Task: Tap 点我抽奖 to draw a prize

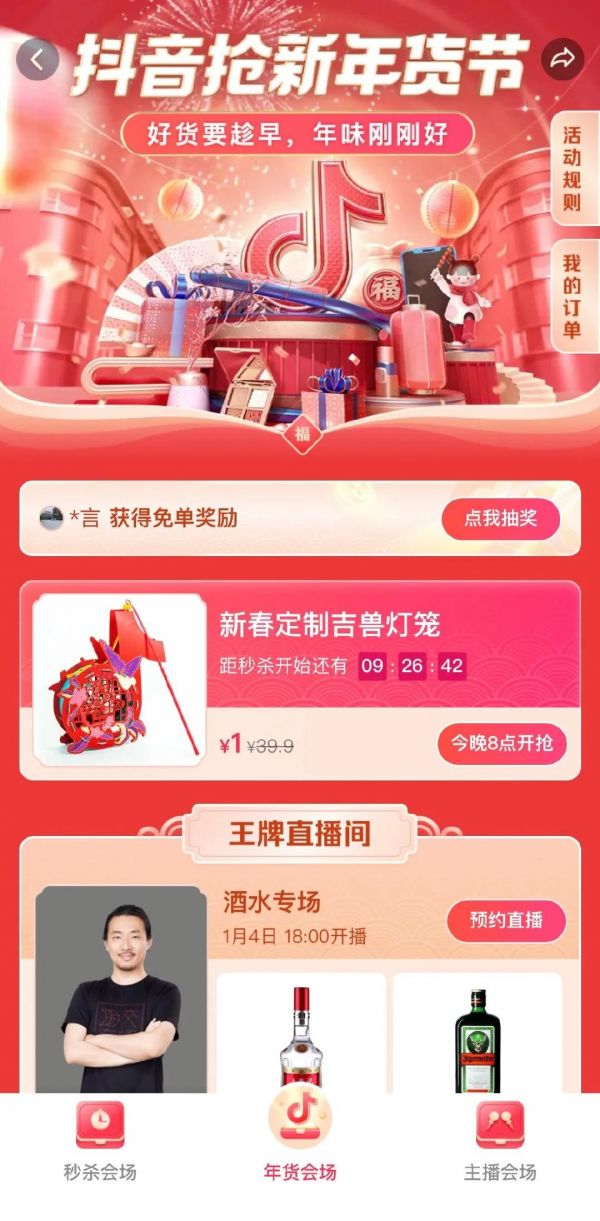Action: click(x=501, y=519)
